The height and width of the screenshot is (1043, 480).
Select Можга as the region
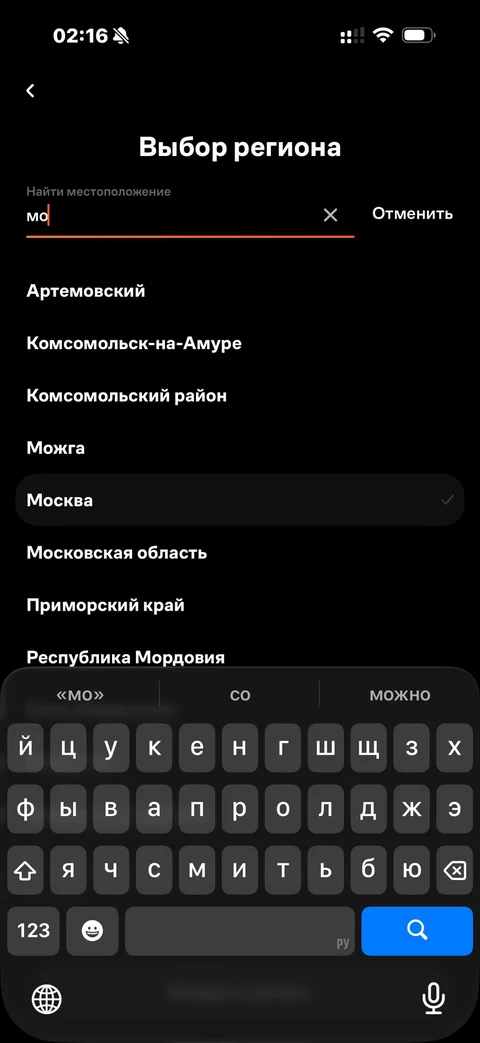coord(55,448)
